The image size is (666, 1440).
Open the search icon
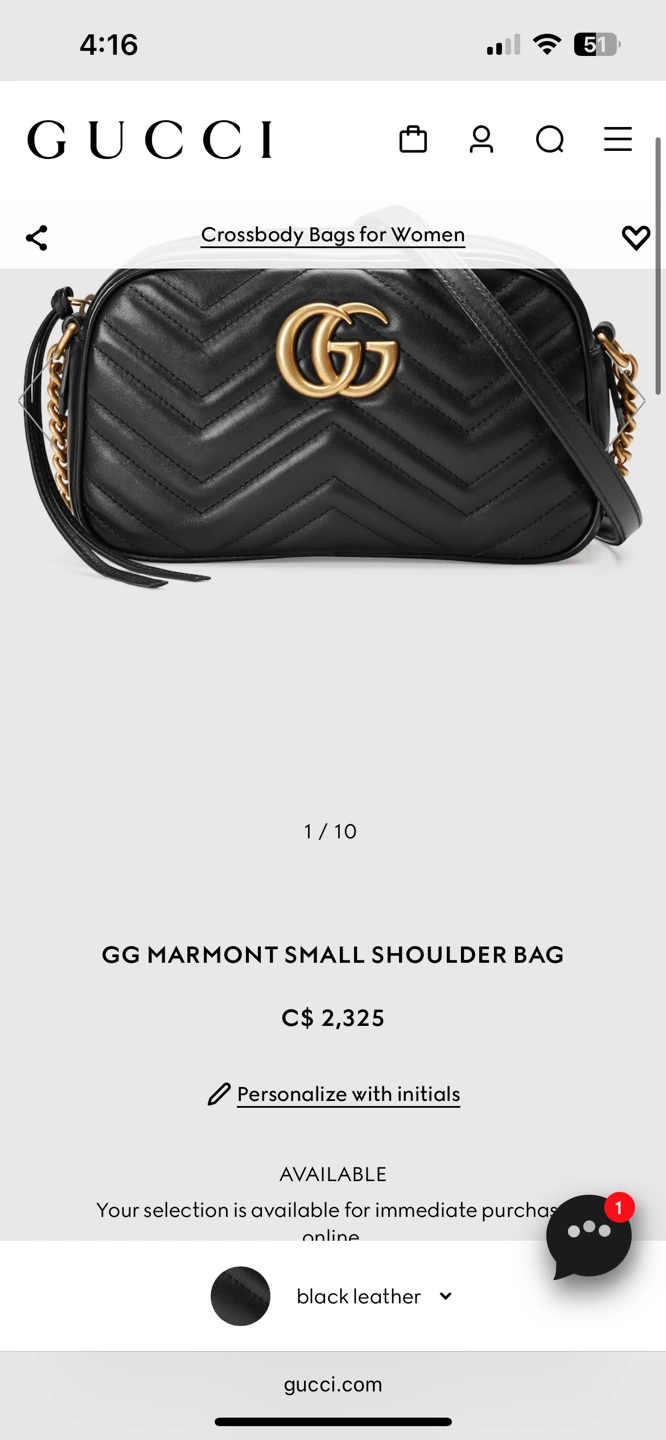(x=550, y=140)
